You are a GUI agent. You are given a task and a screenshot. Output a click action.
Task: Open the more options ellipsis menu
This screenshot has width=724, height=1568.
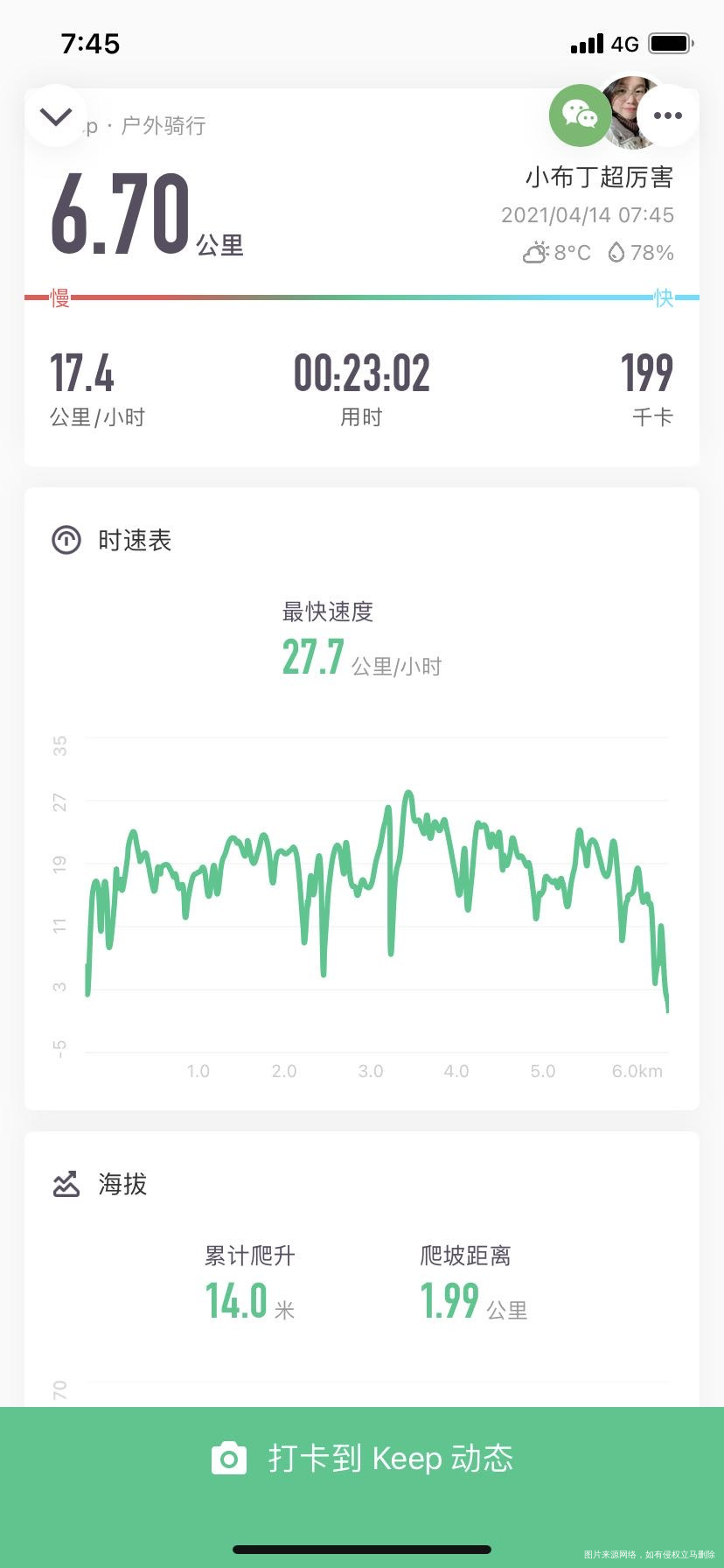(x=668, y=115)
